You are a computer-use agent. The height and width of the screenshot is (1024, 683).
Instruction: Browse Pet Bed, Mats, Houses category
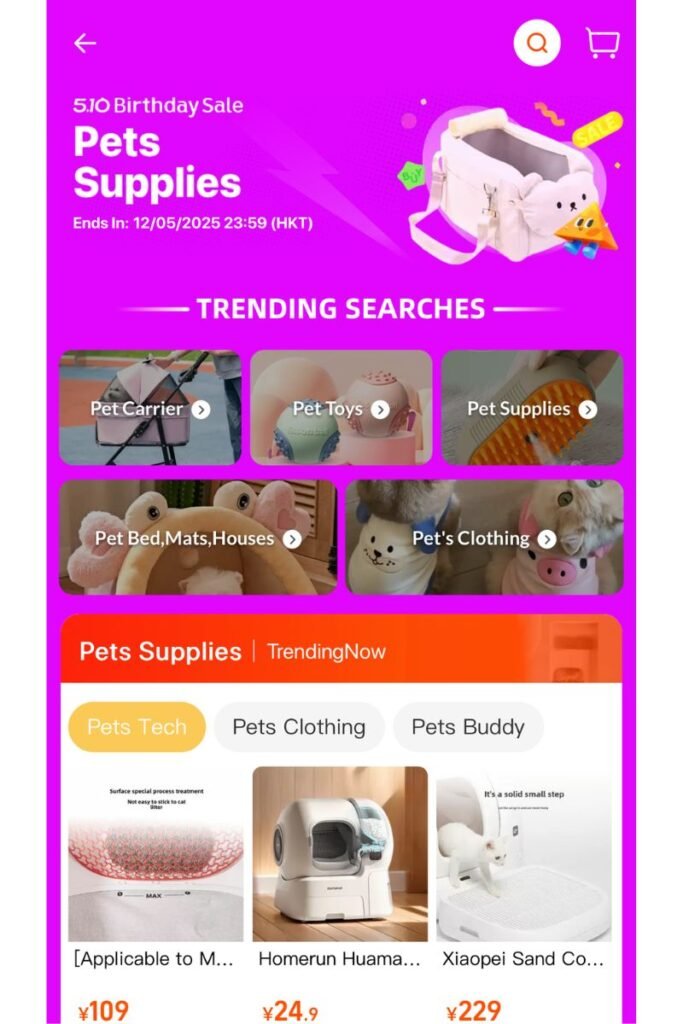tap(198, 538)
